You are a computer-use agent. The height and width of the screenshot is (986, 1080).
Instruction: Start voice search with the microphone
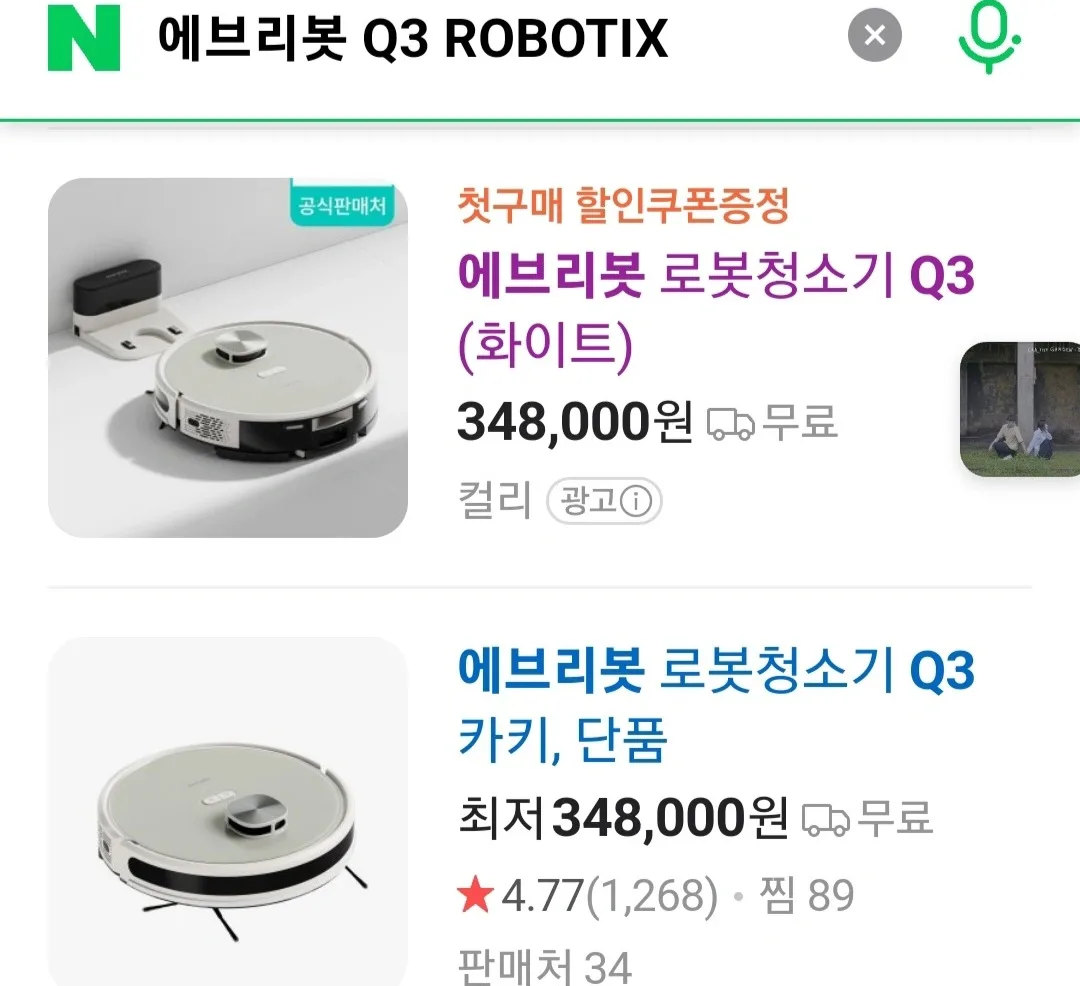tap(988, 38)
